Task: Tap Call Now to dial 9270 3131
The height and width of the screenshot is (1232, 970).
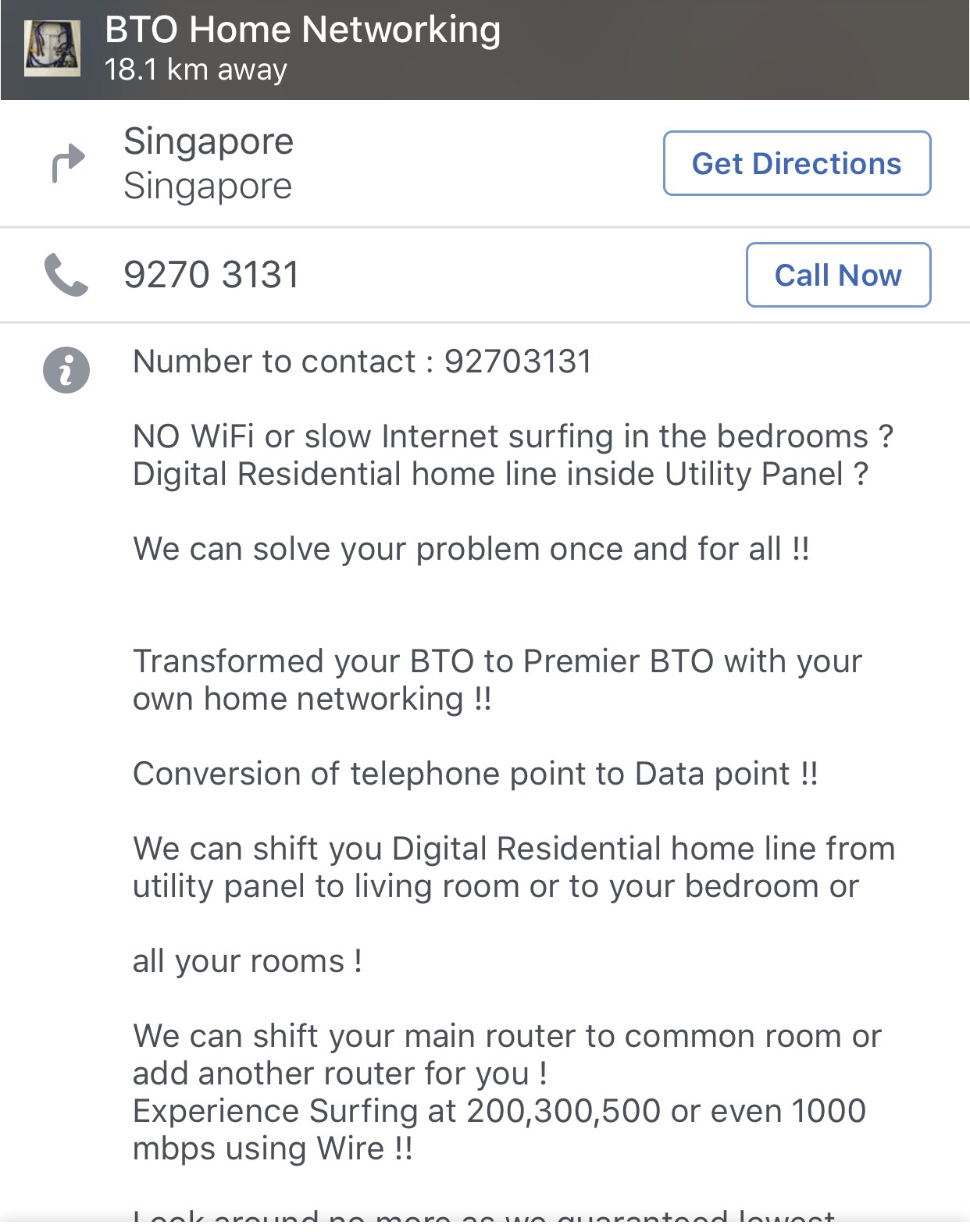Action: click(x=838, y=275)
